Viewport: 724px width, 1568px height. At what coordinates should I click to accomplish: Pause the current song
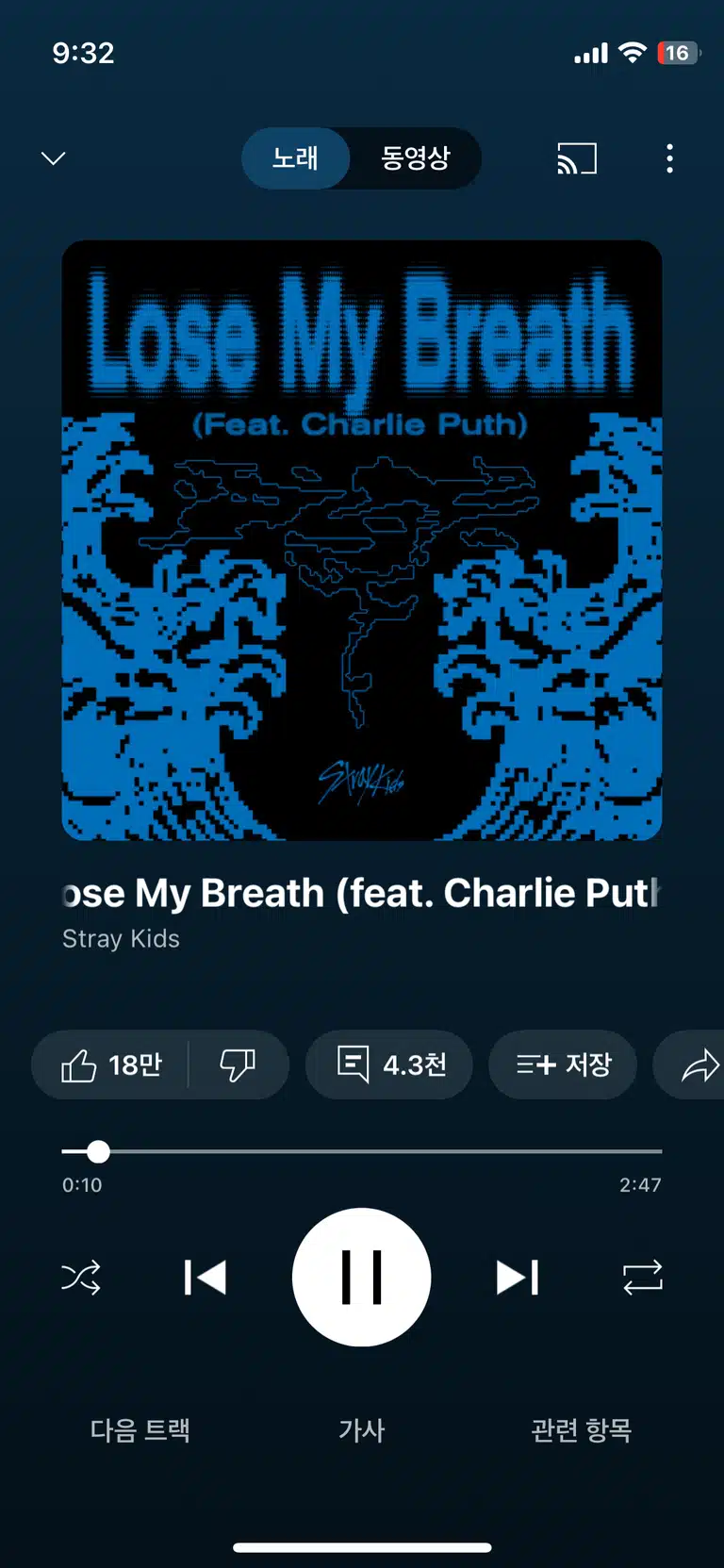(362, 1279)
